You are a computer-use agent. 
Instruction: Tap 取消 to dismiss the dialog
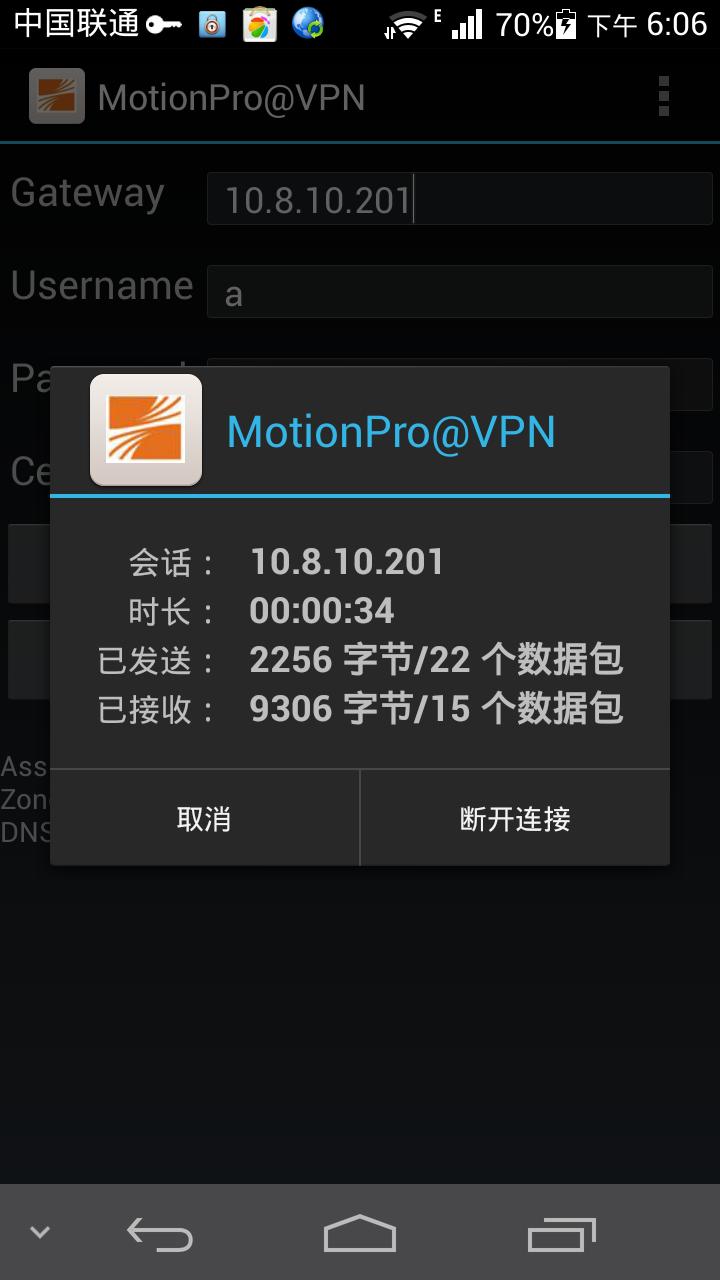coord(204,818)
